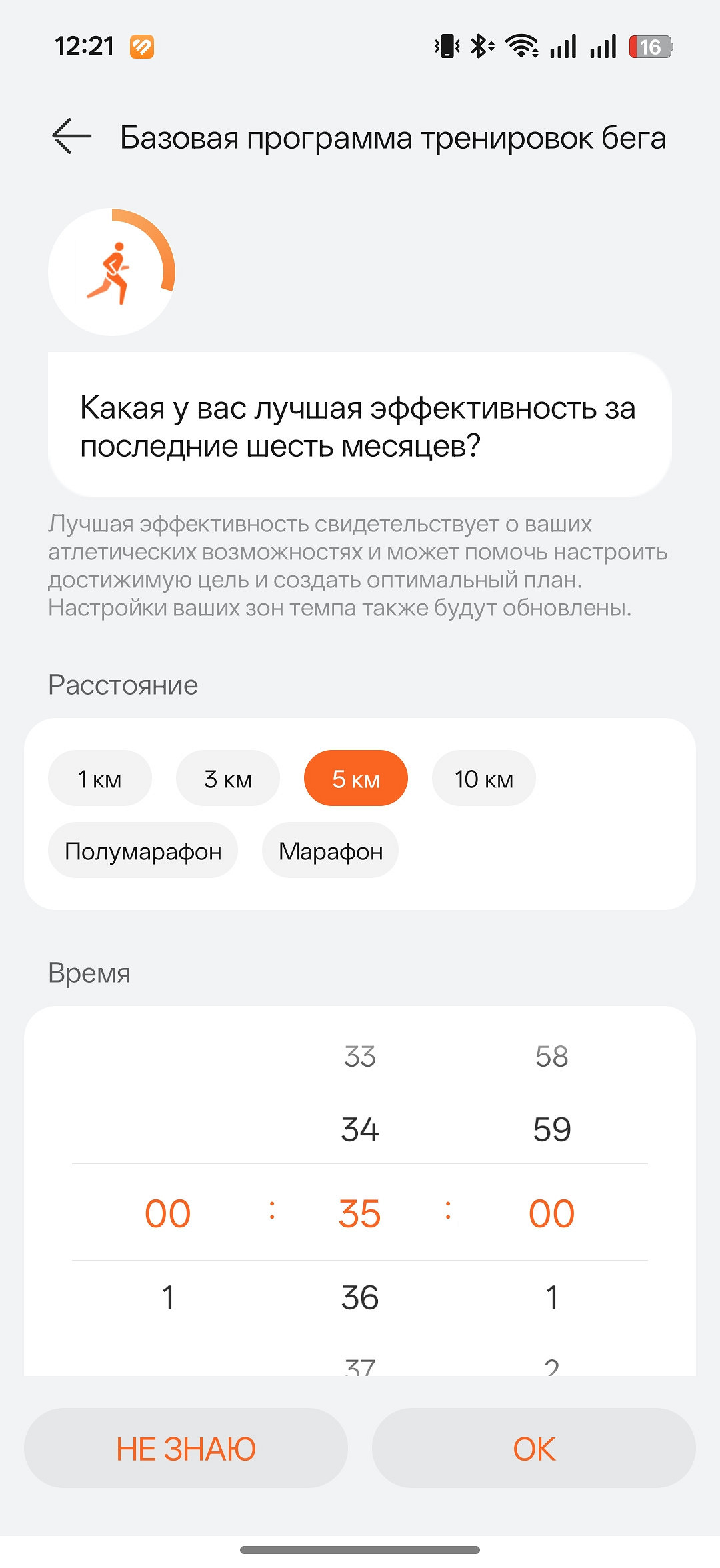The image size is (720, 1568).
Task: Go back using the arrow icon
Action: click(72, 137)
